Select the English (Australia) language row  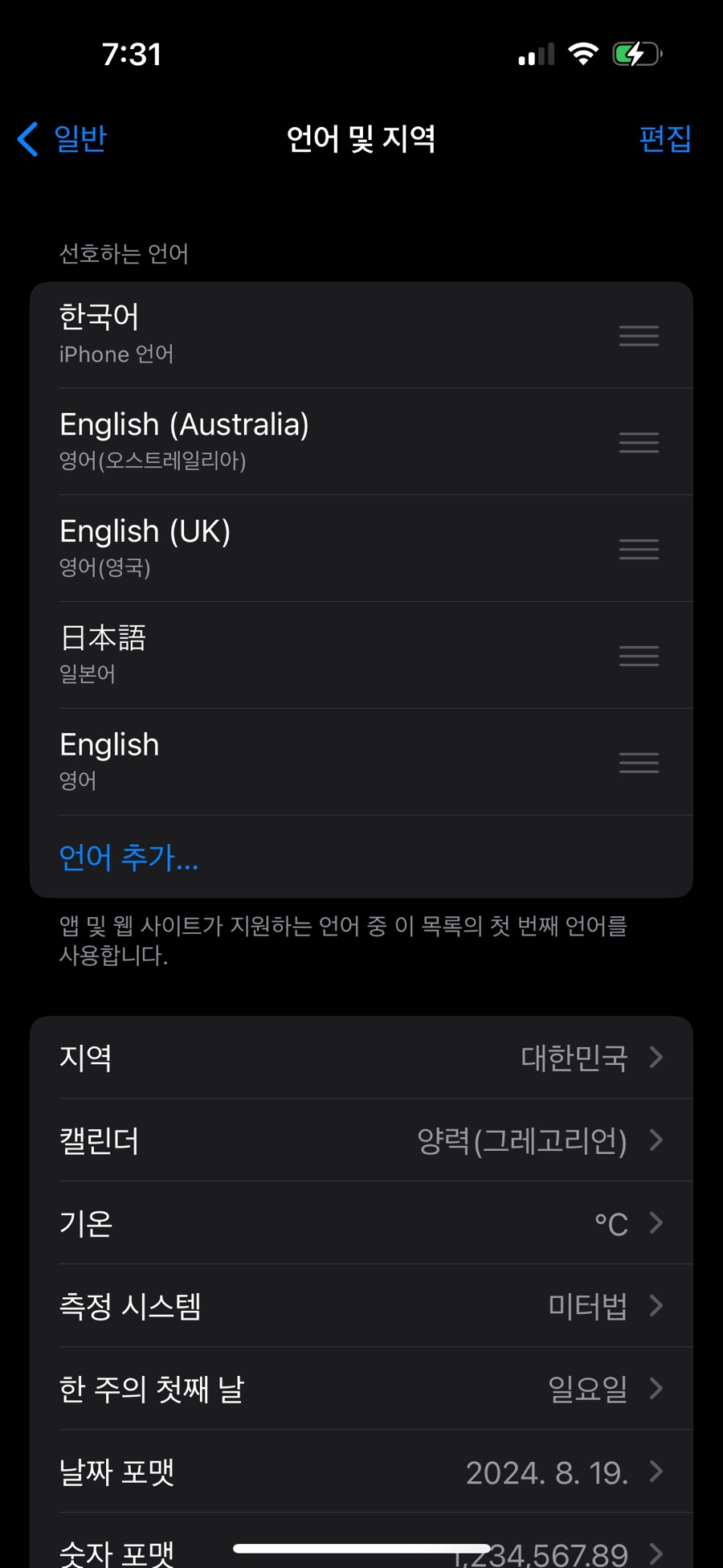point(321,441)
